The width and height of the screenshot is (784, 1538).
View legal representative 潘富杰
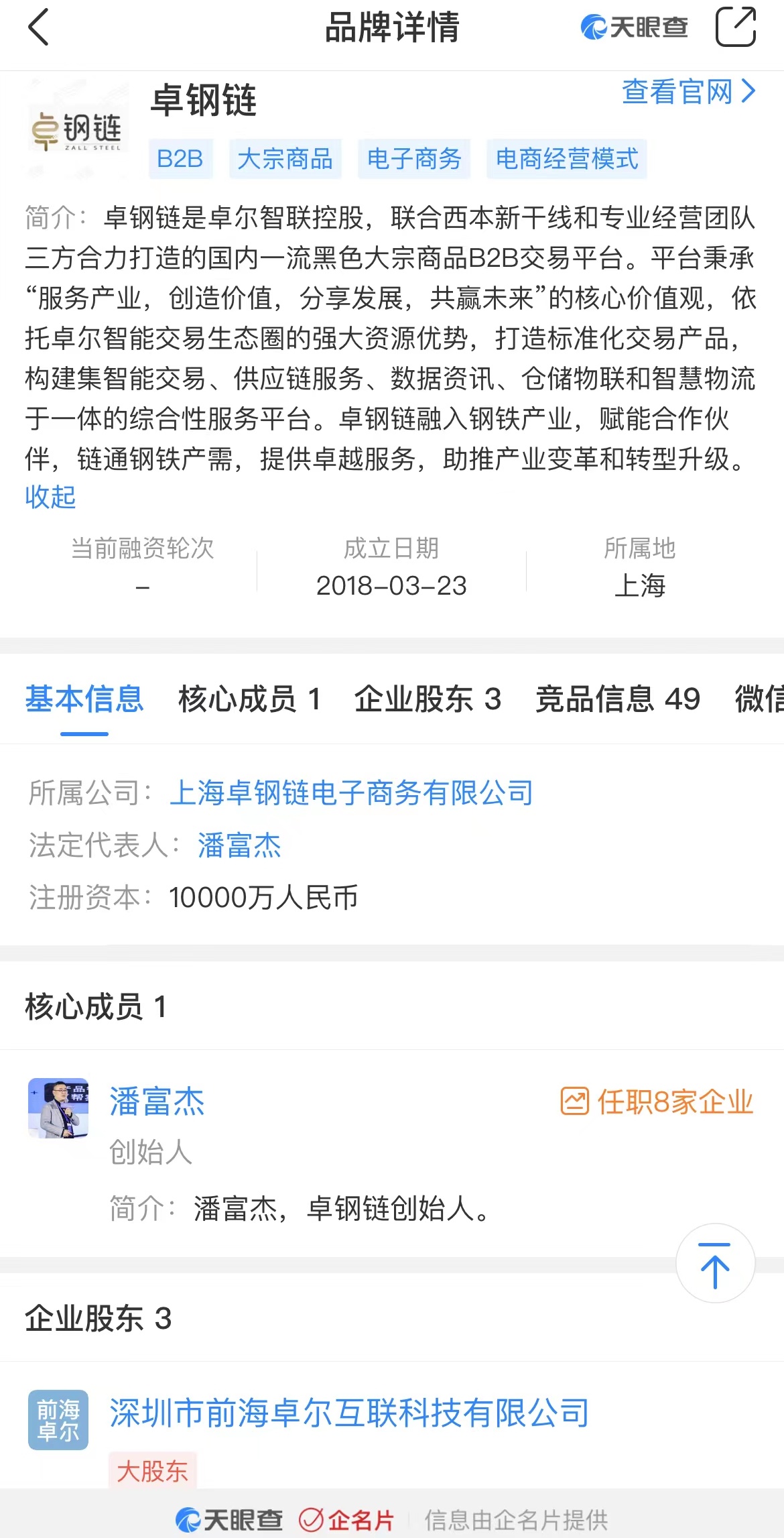pyautogui.click(x=239, y=845)
